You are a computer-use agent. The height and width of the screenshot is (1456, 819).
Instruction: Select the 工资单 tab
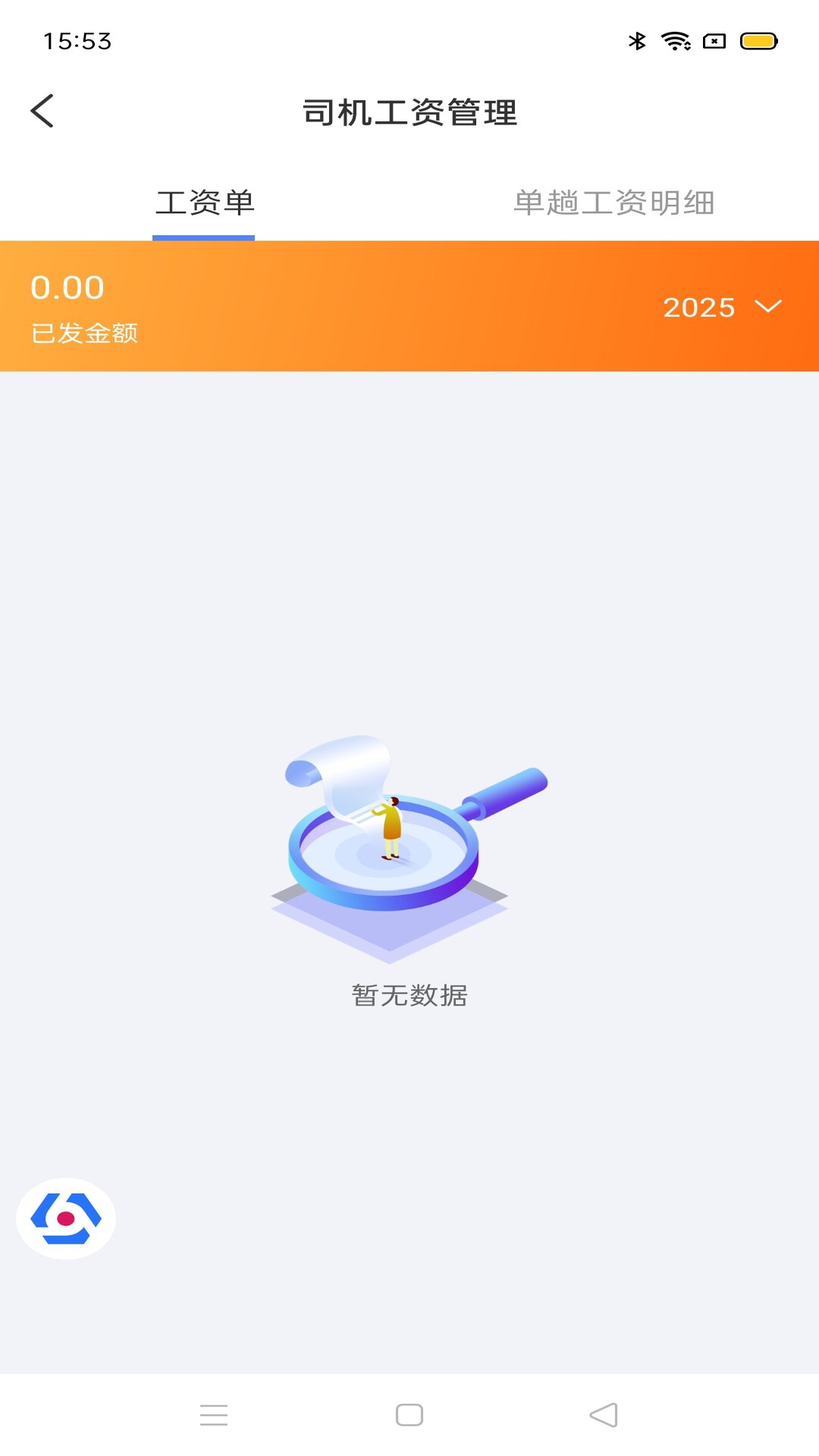coord(204,202)
